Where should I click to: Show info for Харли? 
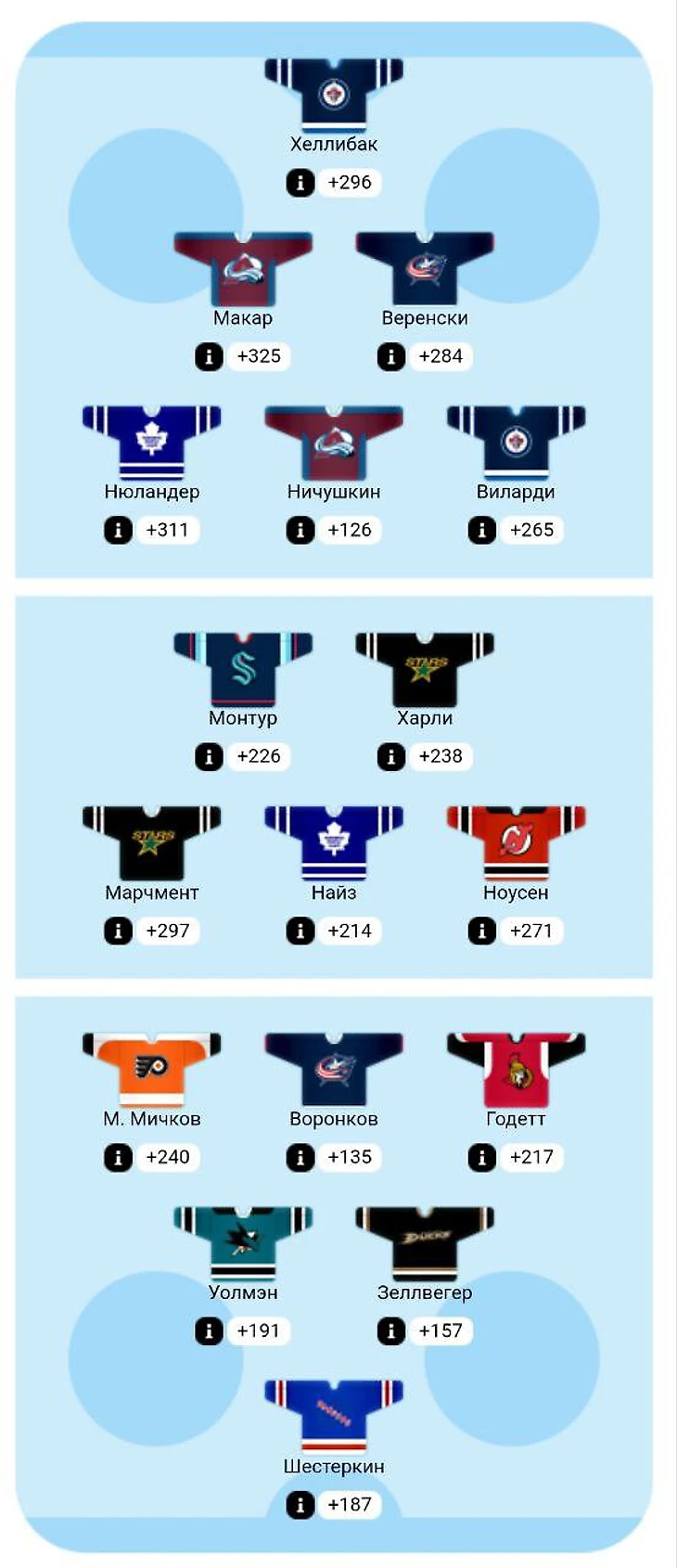click(x=390, y=756)
